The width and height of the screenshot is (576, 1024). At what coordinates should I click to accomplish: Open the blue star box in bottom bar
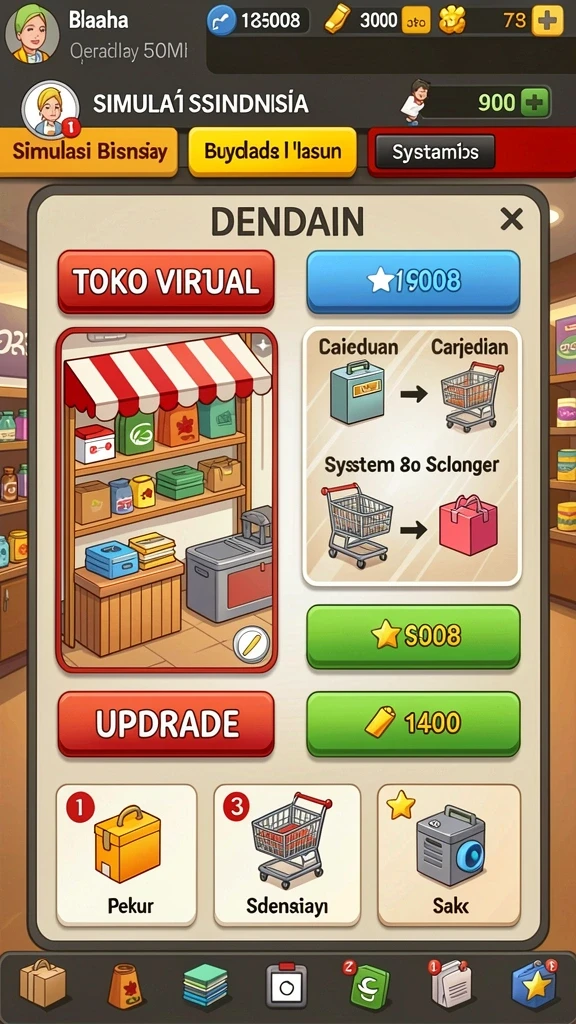point(534,984)
